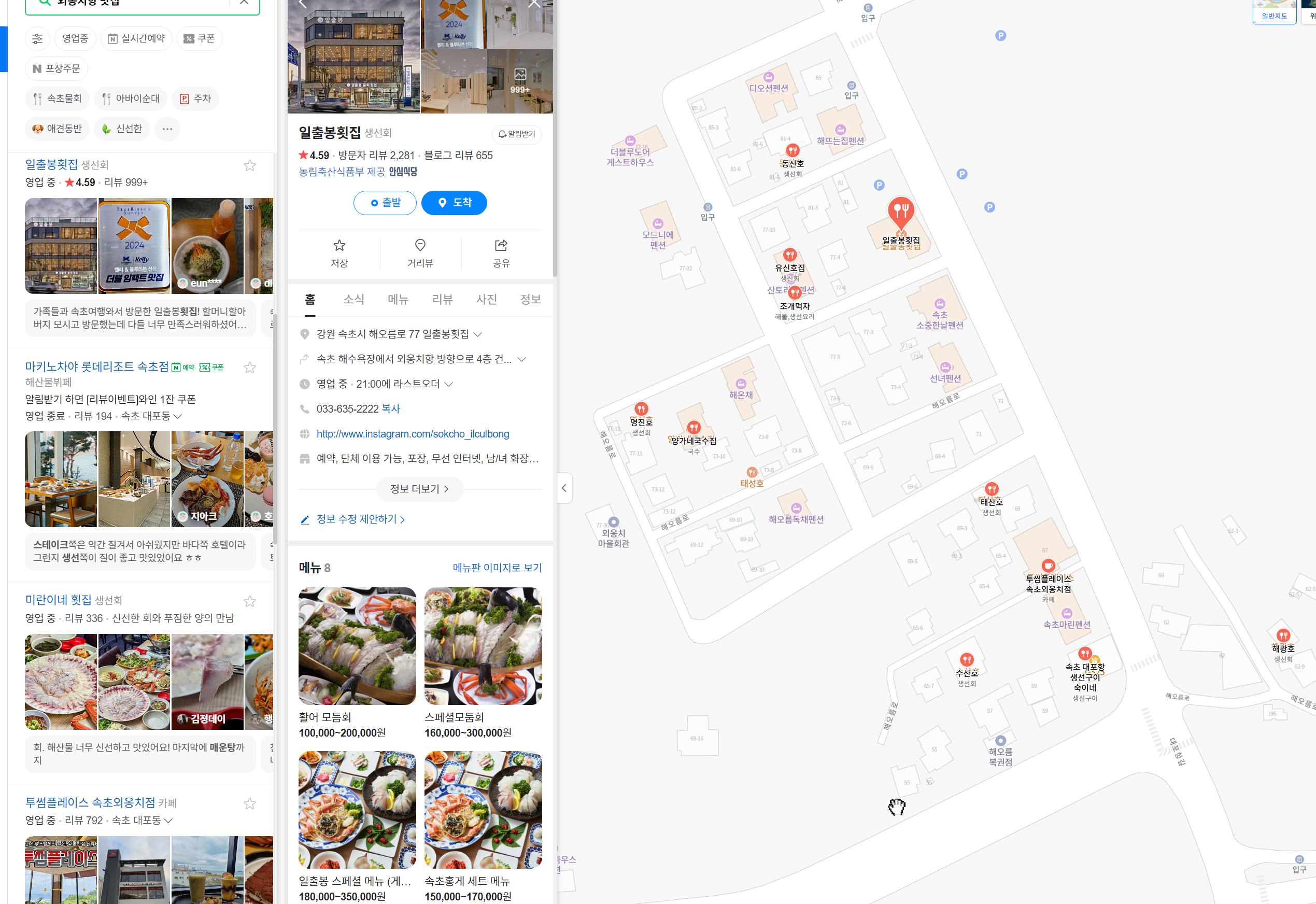Open 거리뷰 street view

pos(420,252)
